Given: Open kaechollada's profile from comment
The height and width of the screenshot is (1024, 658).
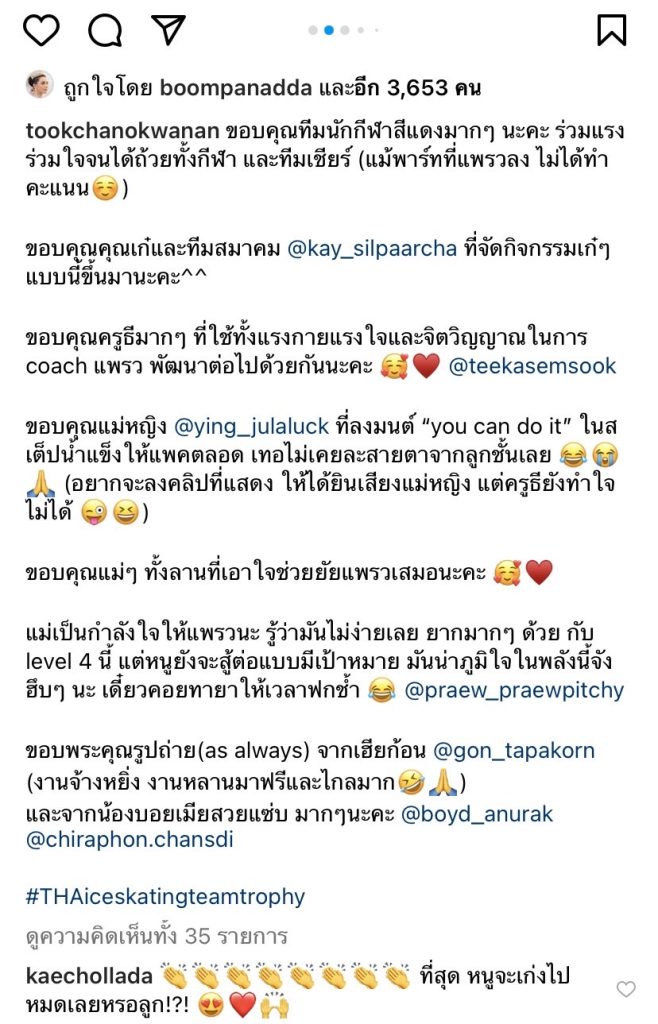Looking at the screenshot, I should (89, 974).
